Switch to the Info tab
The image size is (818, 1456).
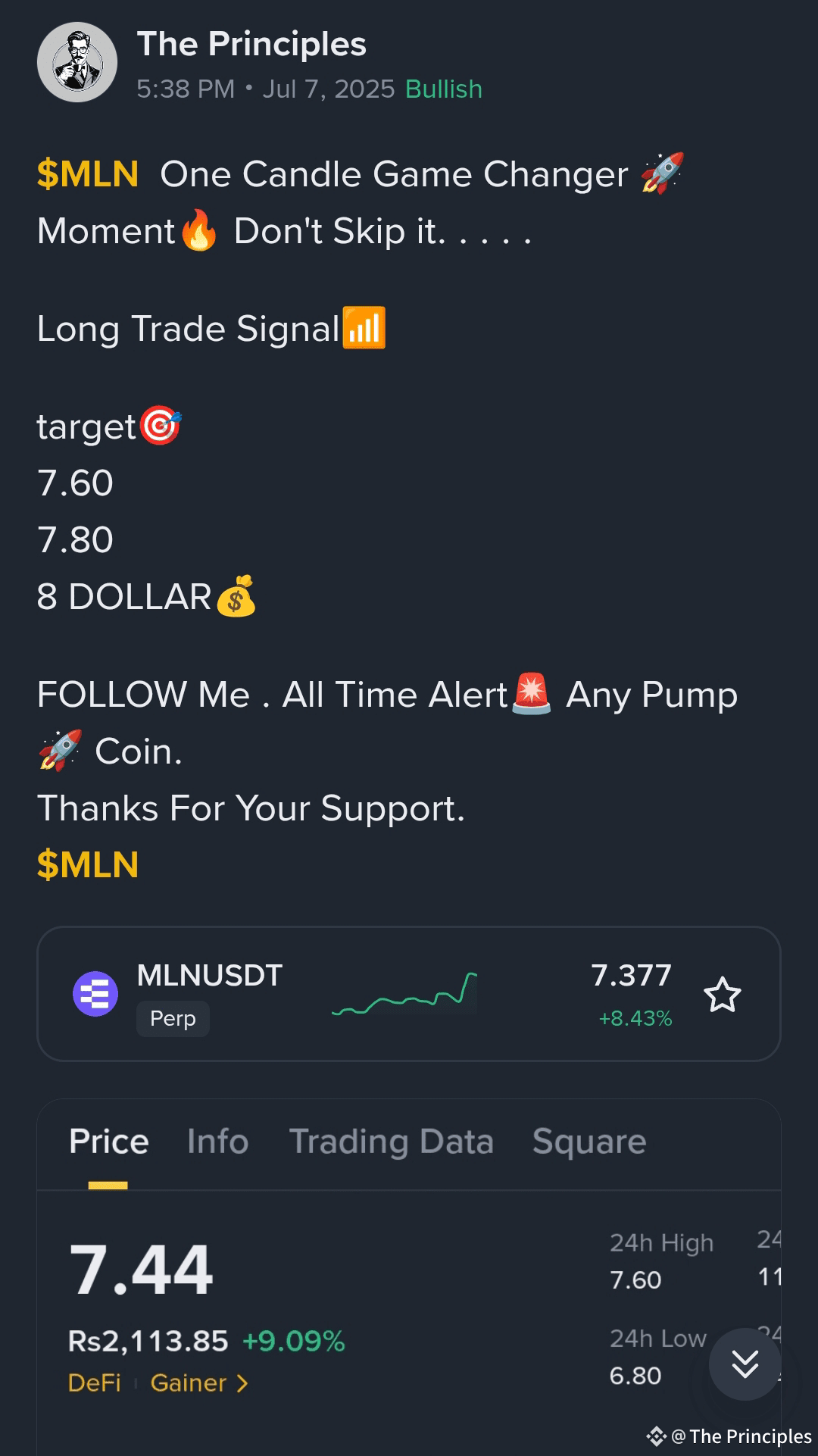(x=217, y=1141)
